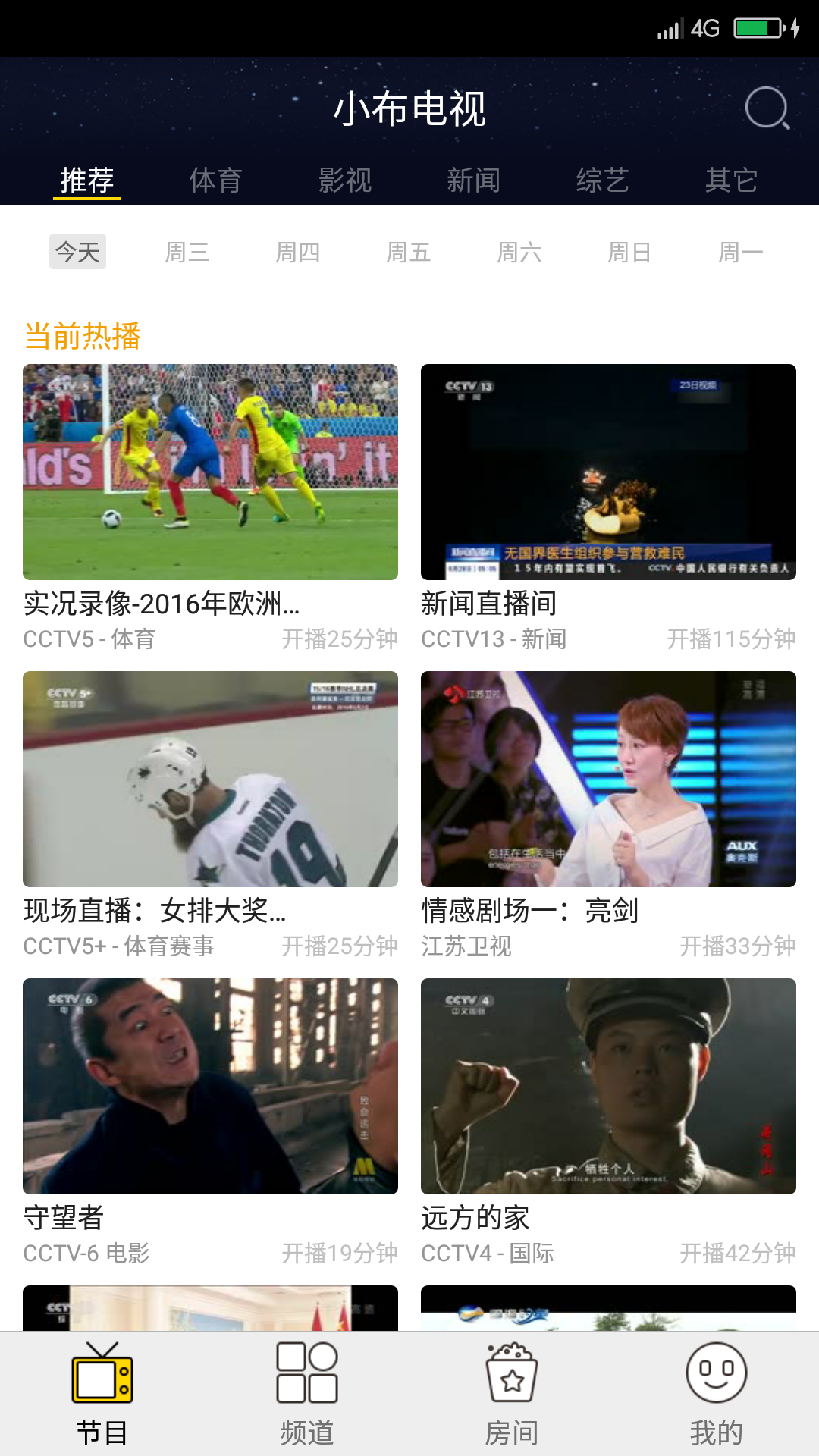Watch 远方的家 on CCTV4
Image resolution: width=819 pixels, height=1456 pixels.
(608, 1087)
